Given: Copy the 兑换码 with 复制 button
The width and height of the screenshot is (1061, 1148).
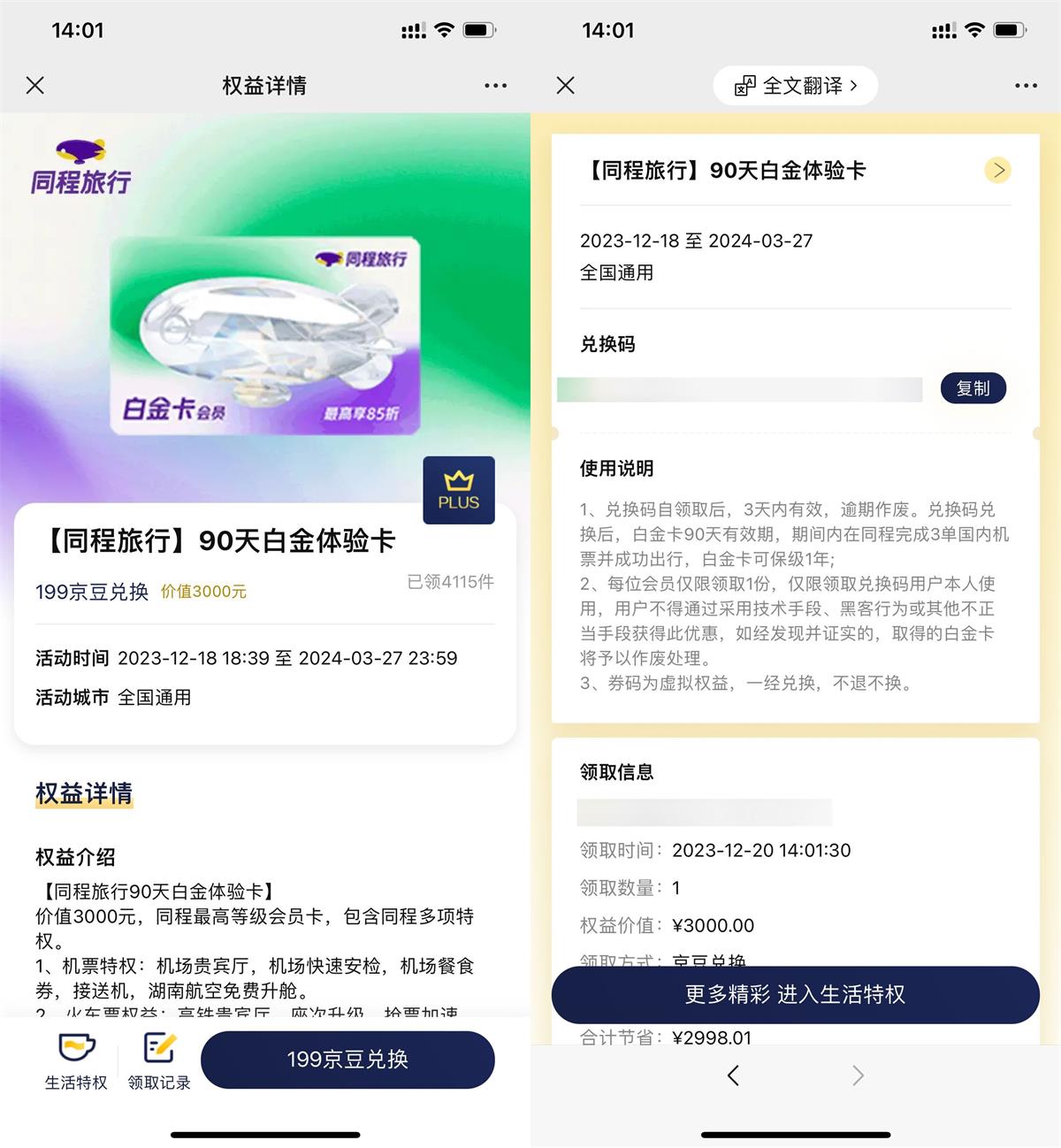Looking at the screenshot, I should coord(973,388).
